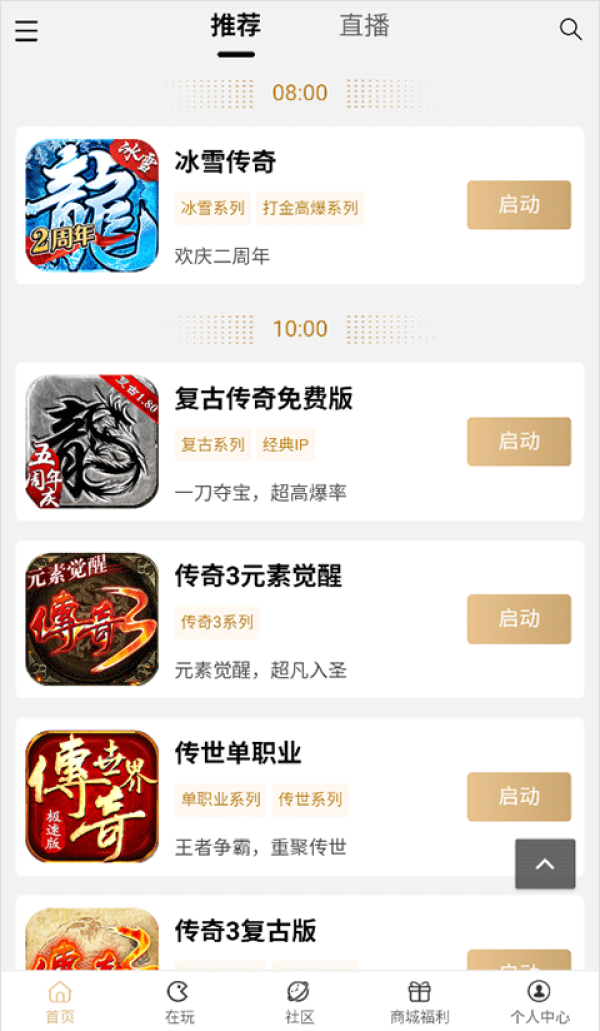Open the 社区 tab
600x1031 pixels.
coord(299,1001)
